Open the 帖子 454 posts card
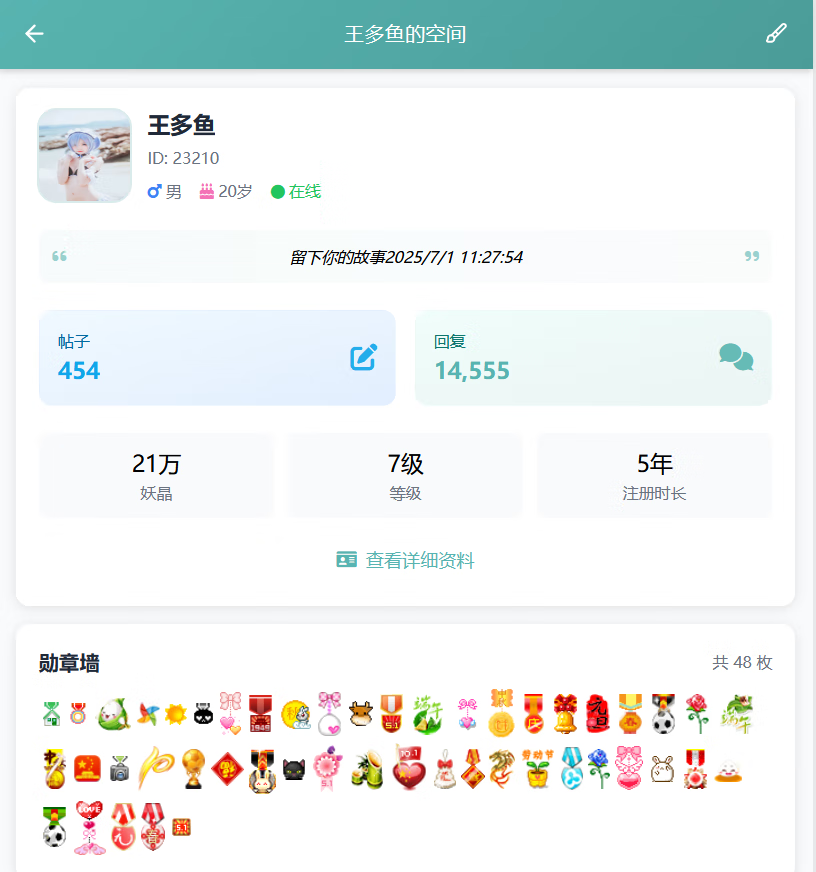 click(x=217, y=357)
